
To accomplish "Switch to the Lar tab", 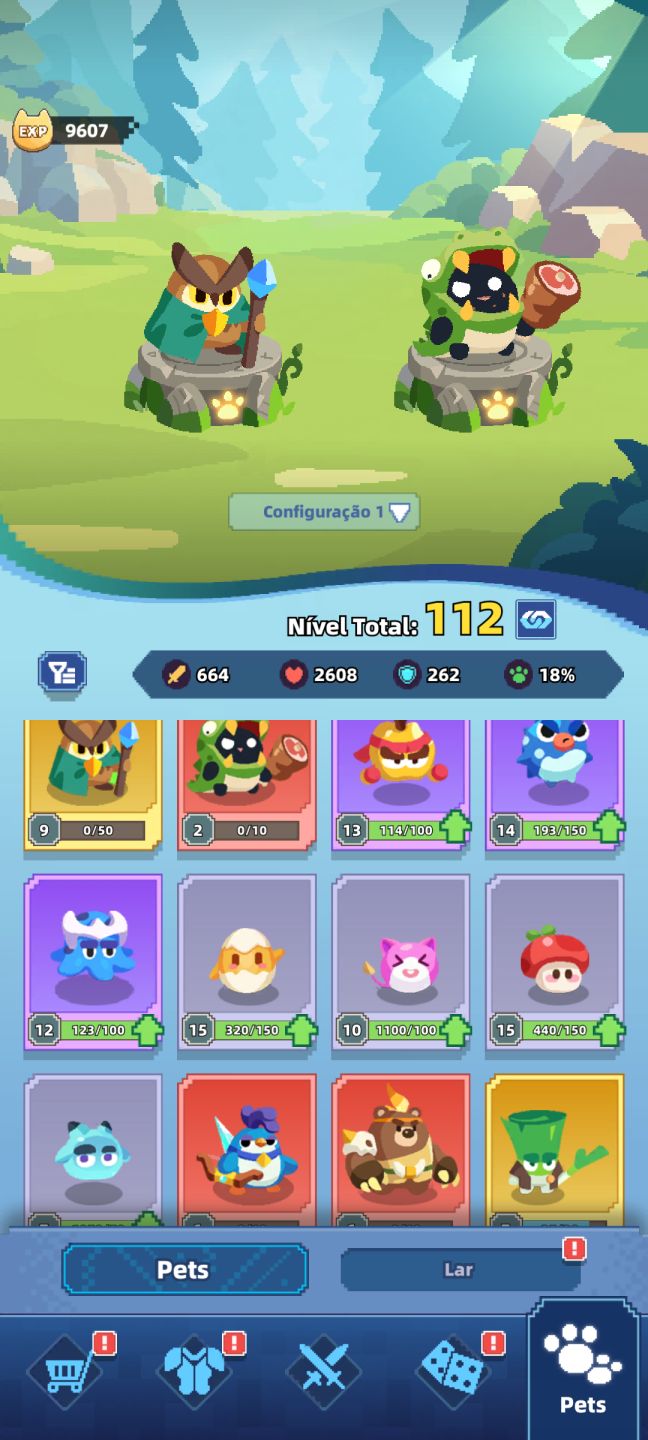I will pos(459,1270).
